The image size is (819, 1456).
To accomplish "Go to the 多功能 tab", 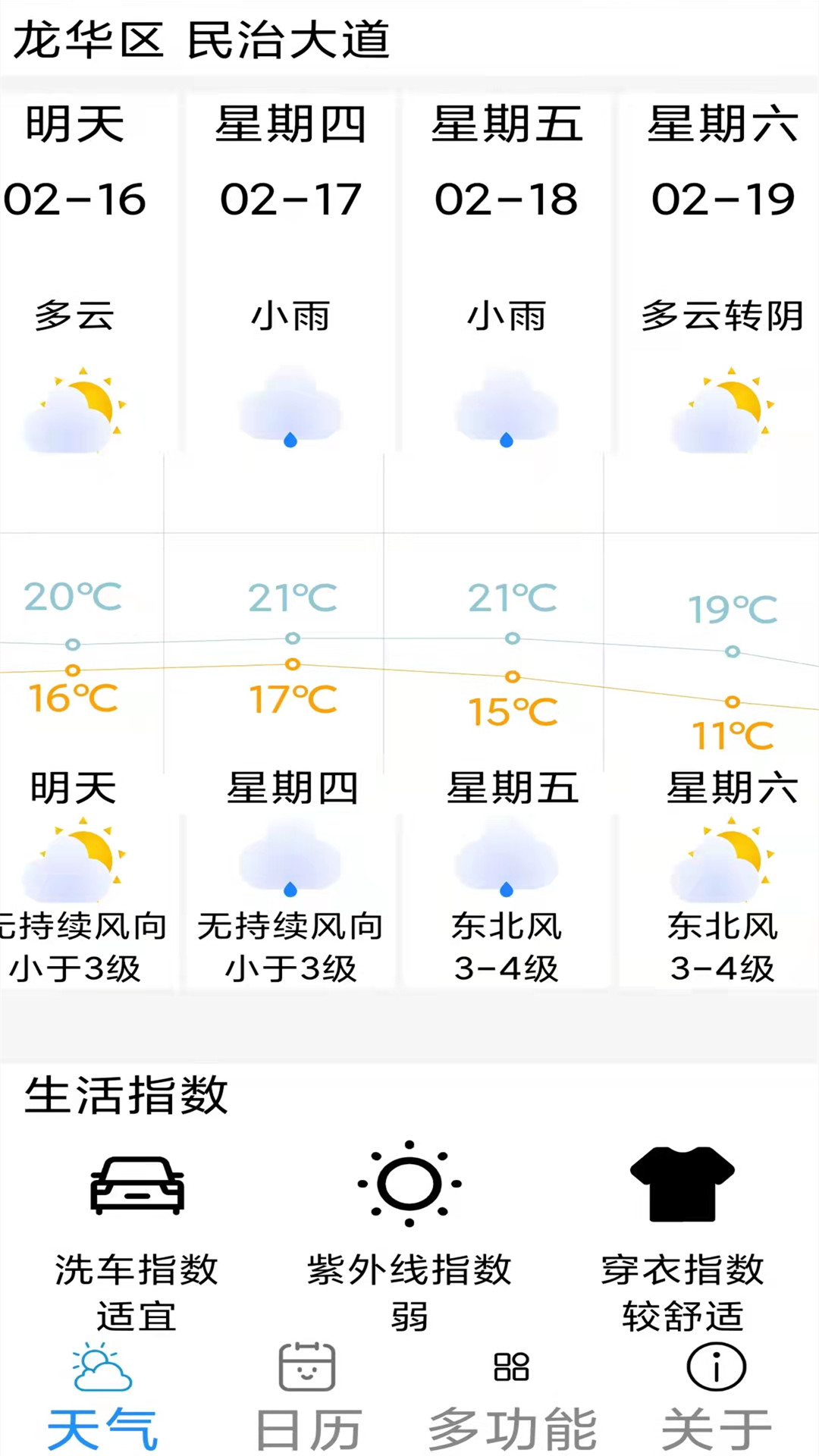I will (512, 1397).
